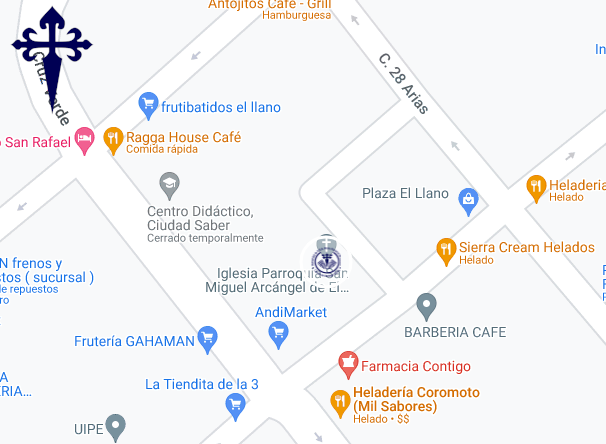
Task: Select the UIPE location pin
Action: (116, 426)
